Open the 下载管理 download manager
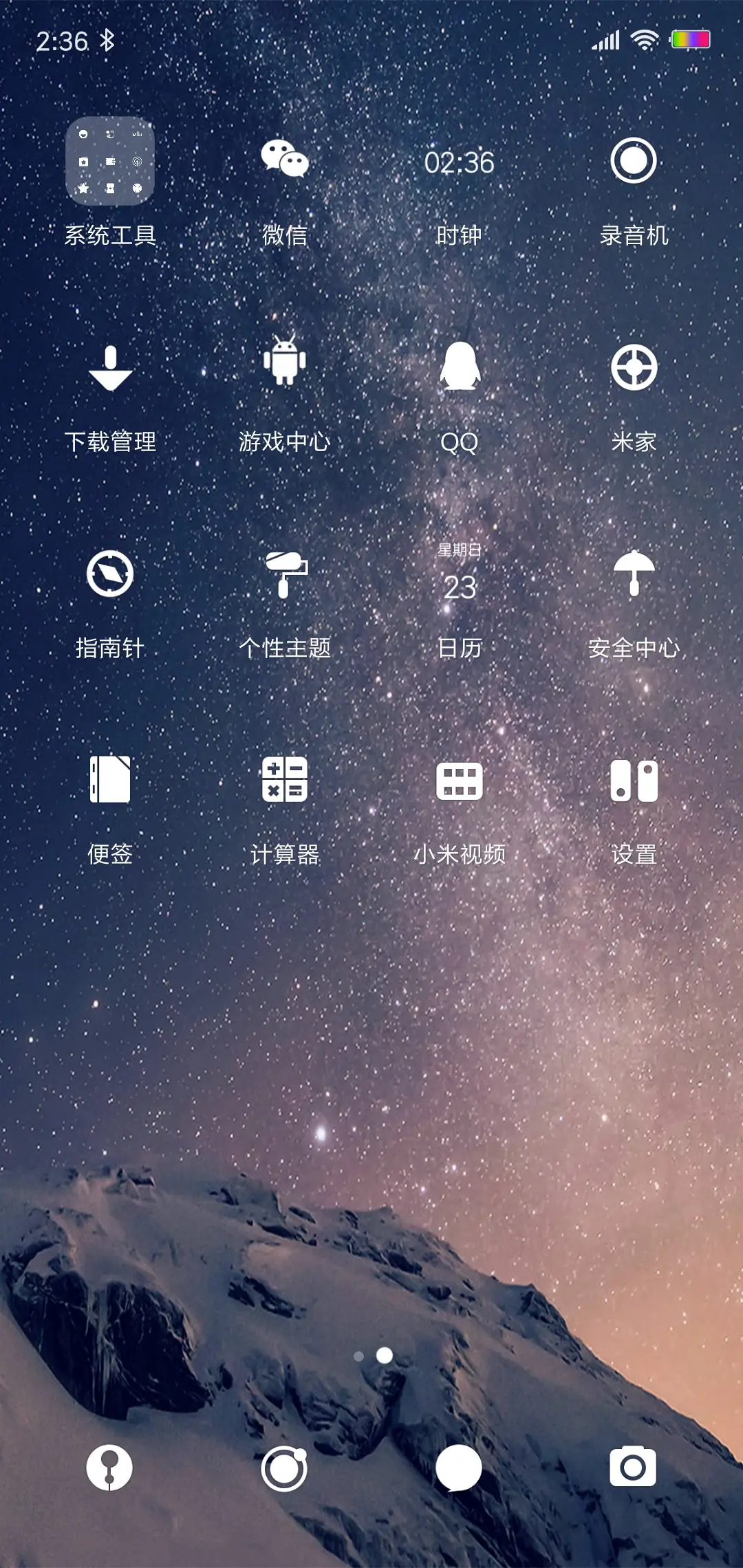Image resolution: width=743 pixels, height=1568 pixels. click(x=110, y=368)
